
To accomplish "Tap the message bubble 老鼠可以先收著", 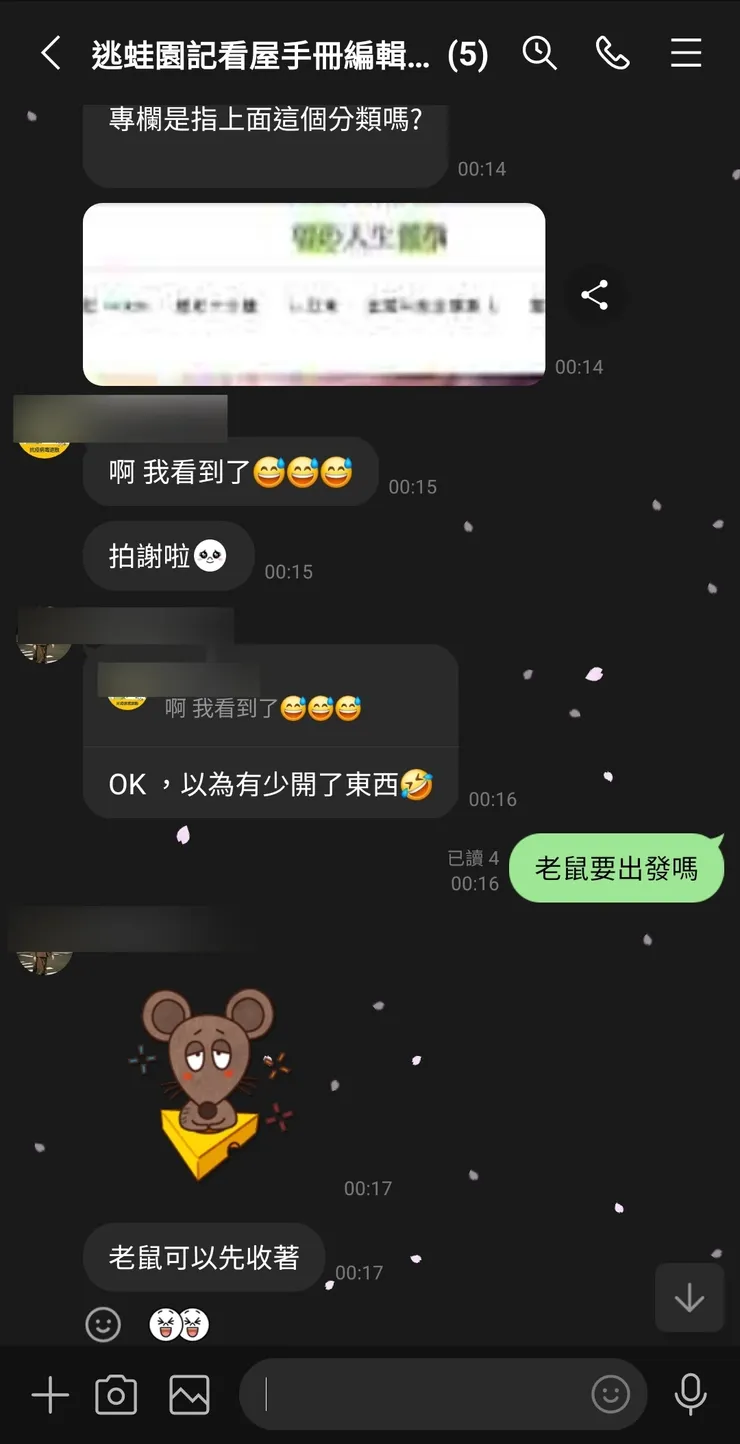I will (x=204, y=1260).
